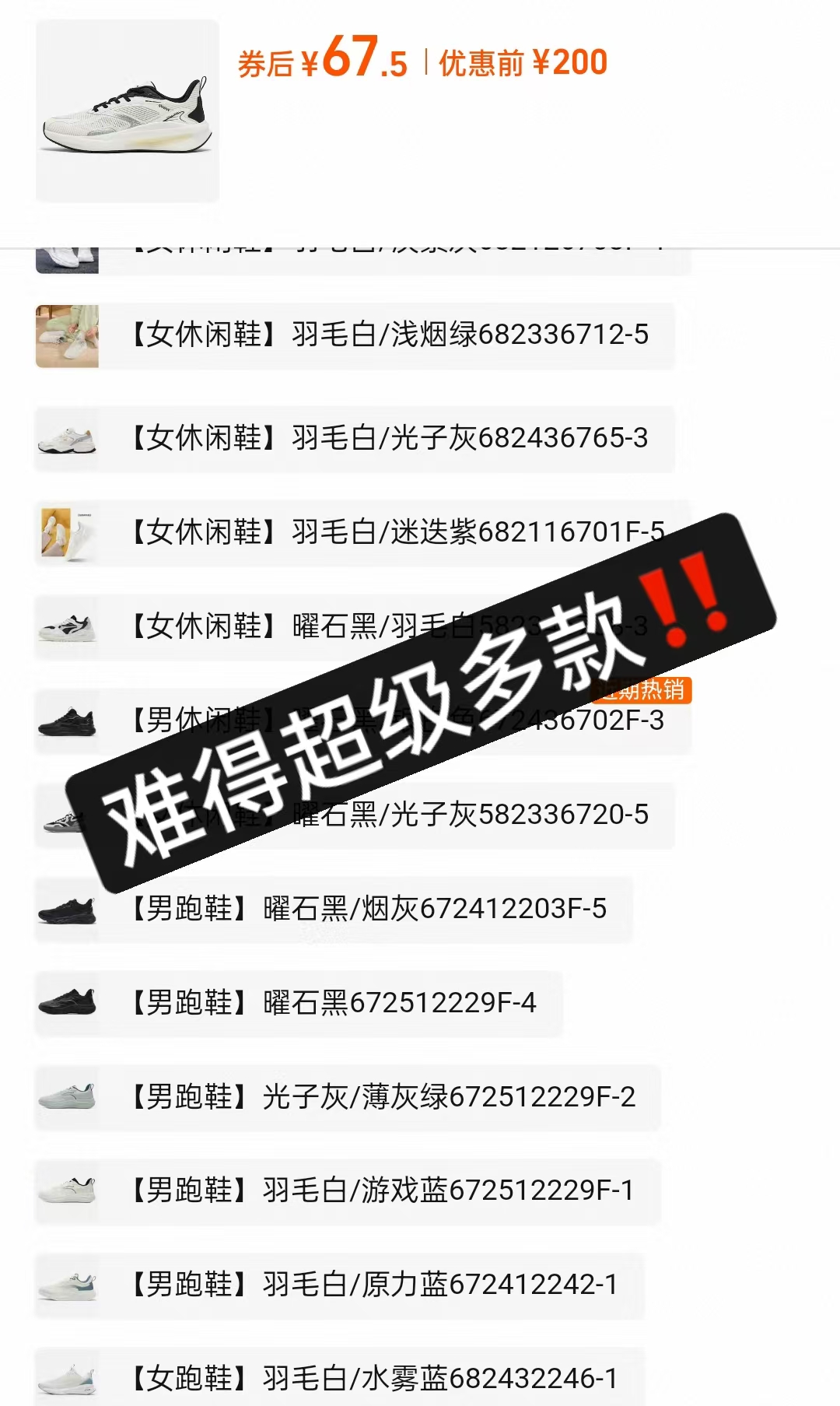This screenshot has height=1406, width=840.
Task: Click the 浅烟绿 women's casual shoe thumbnail
Action: click(66, 336)
